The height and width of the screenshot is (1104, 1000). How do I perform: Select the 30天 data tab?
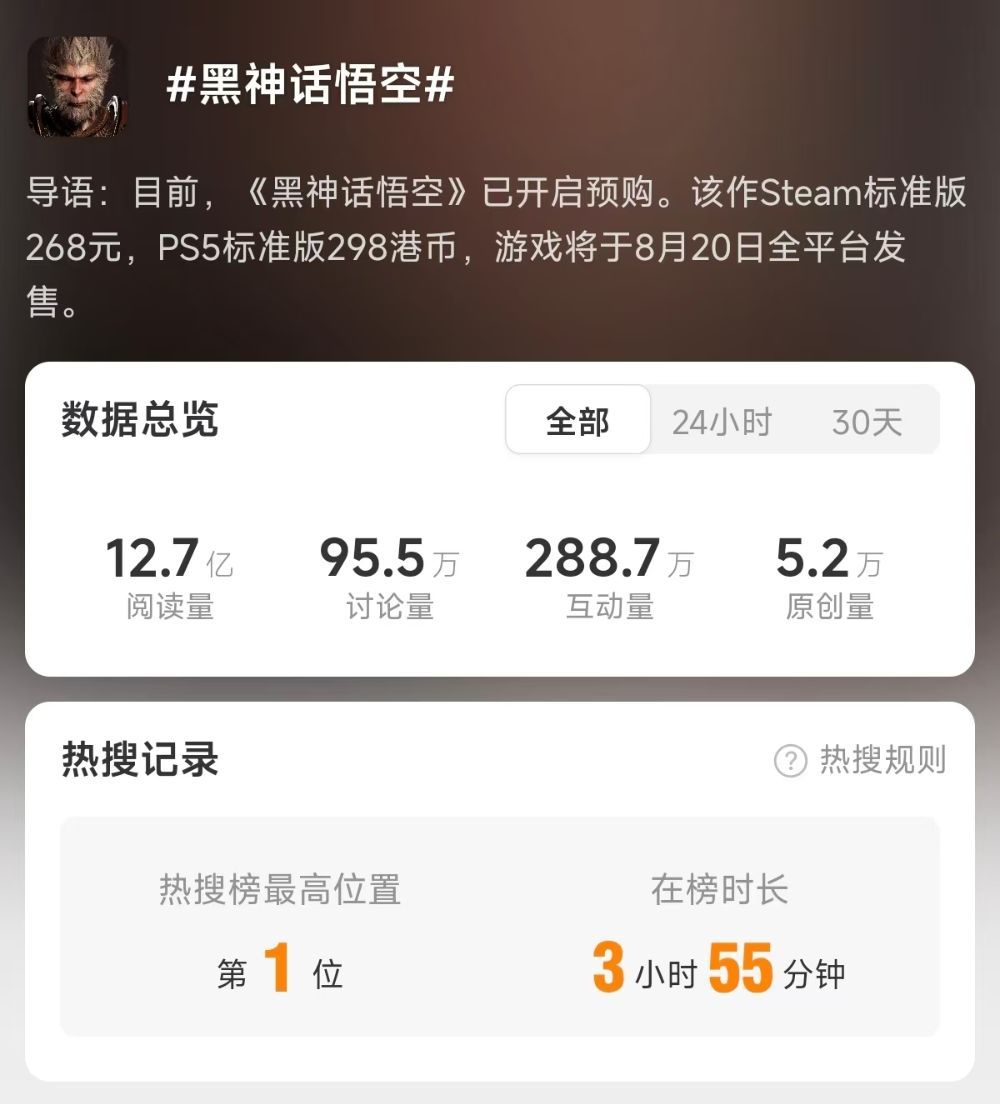(866, 421)
